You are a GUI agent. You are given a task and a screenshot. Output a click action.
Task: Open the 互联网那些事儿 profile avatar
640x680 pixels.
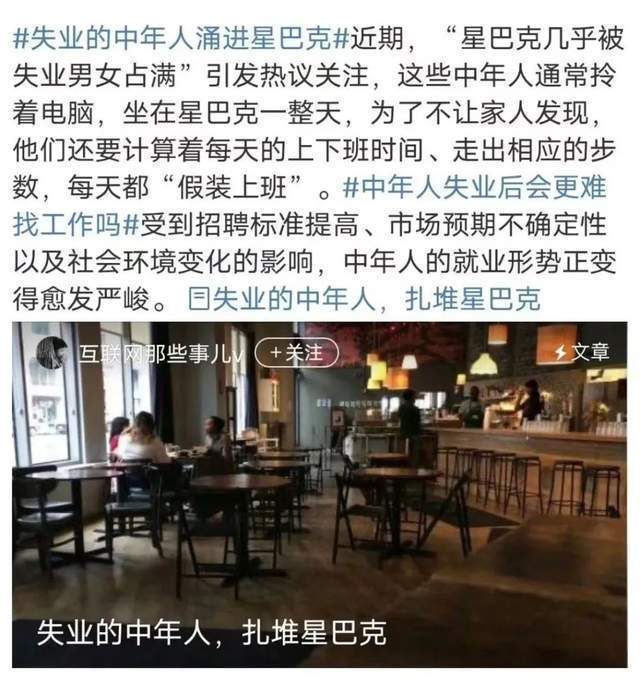(52, 352)
